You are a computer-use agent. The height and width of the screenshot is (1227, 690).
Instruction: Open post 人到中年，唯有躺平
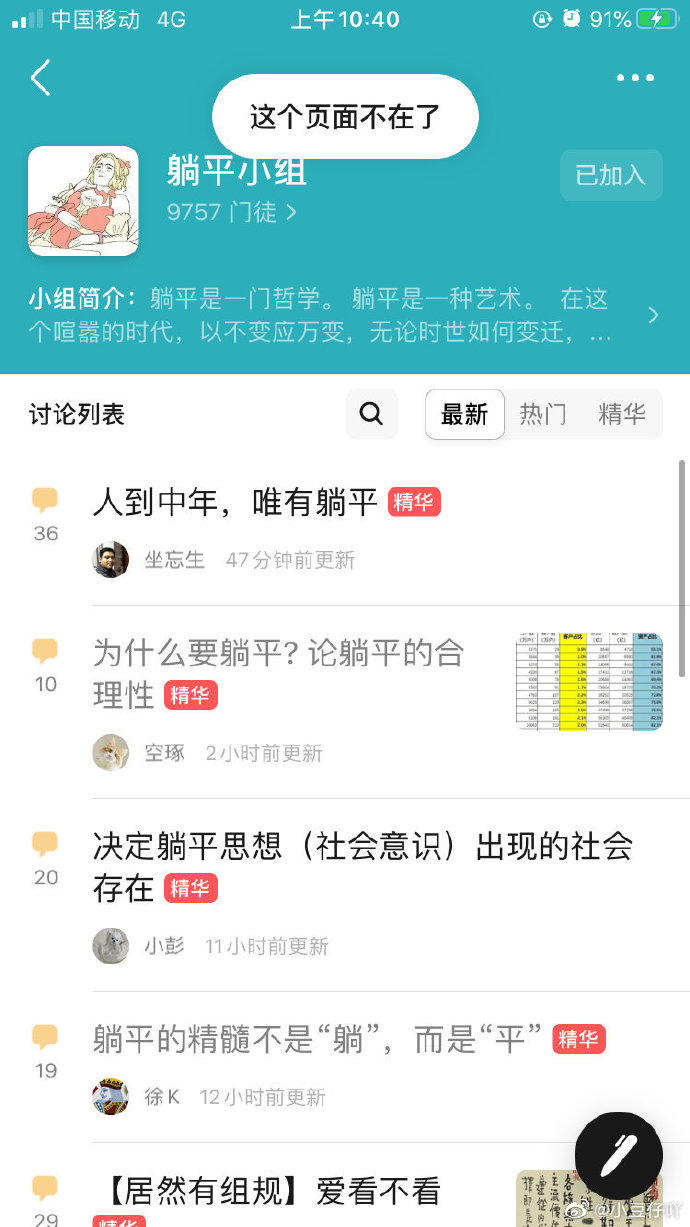point(235,502)
